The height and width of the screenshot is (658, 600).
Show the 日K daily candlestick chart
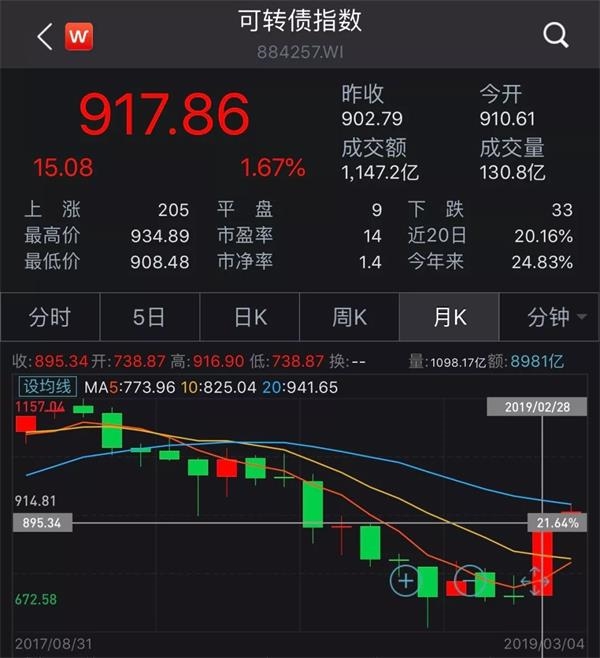(x=250, y=318)
